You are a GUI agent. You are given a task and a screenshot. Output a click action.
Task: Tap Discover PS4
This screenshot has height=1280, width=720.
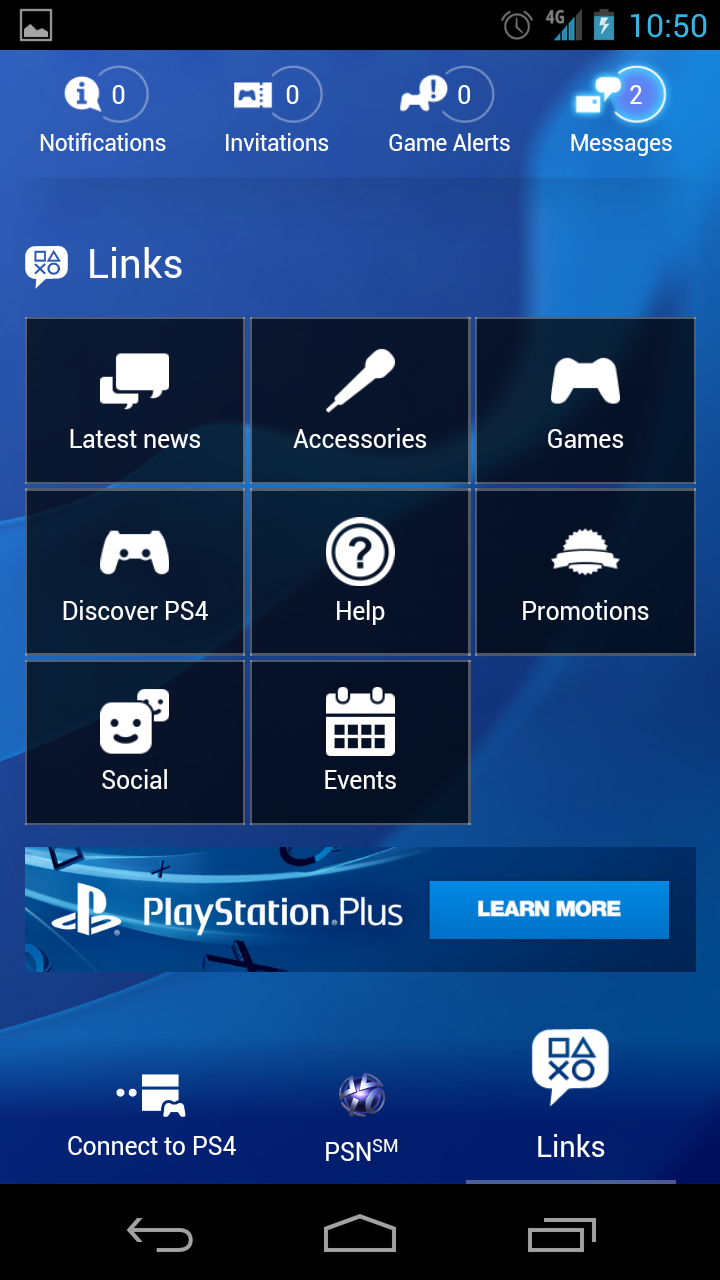click(135, 572)
